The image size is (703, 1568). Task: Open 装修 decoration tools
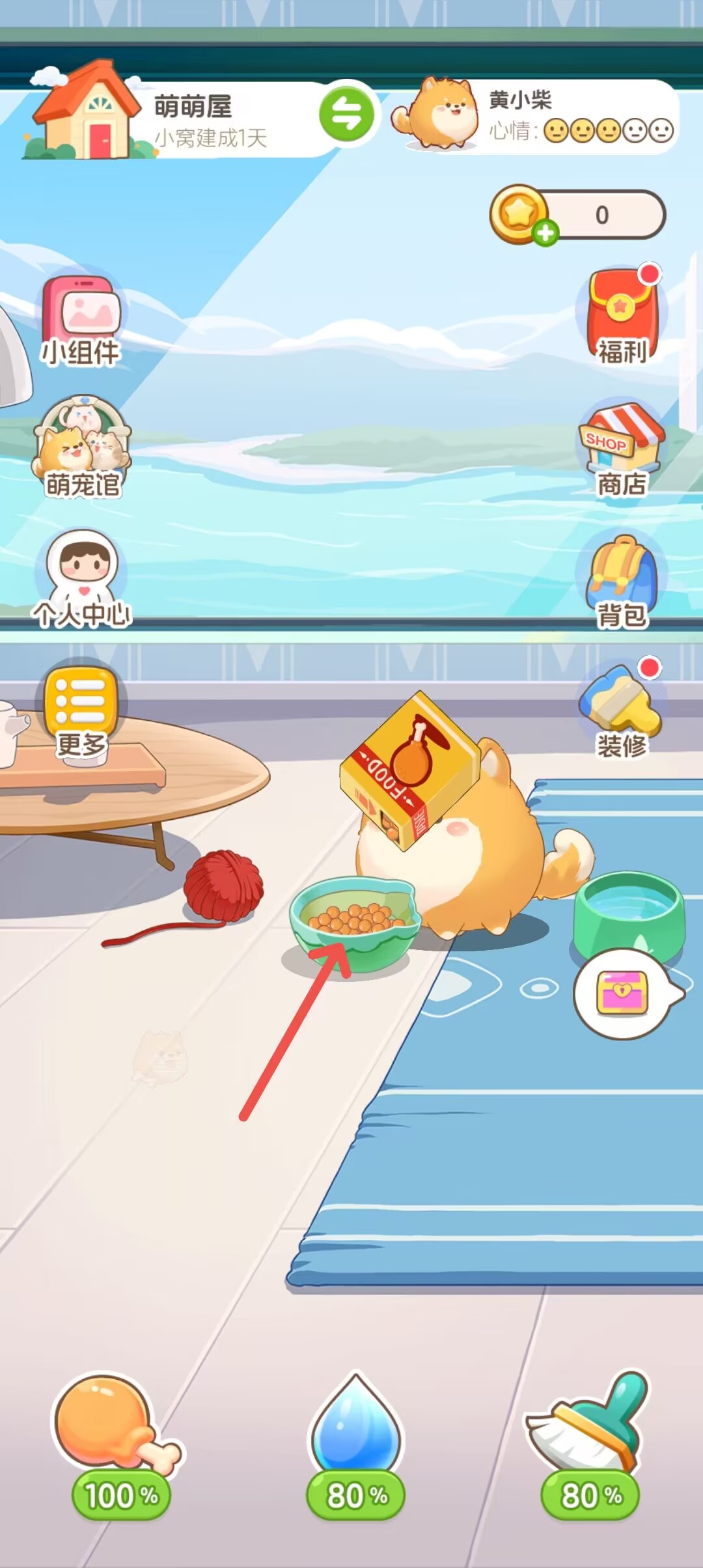(x=622, y=712)
